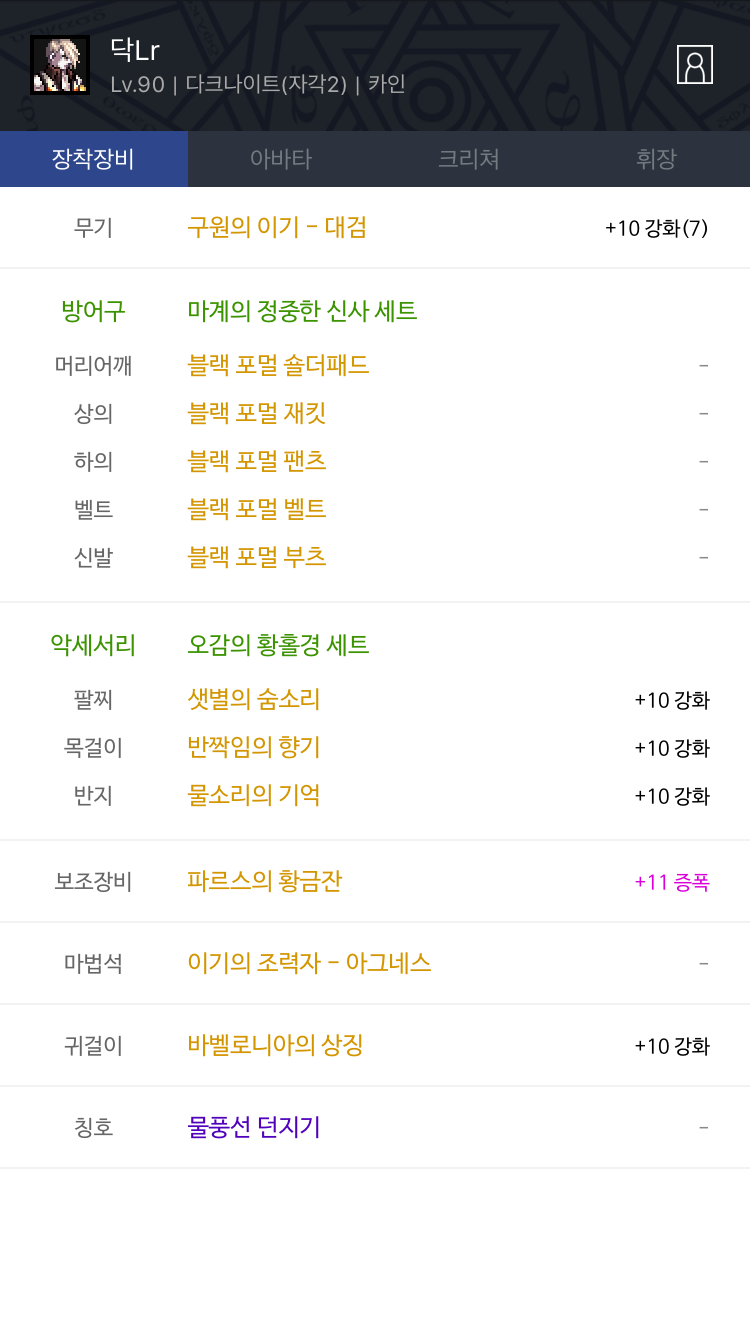Select the 장착장비 tab
This screenshot has height=1334, width=750.
click(x=94, y=159)
